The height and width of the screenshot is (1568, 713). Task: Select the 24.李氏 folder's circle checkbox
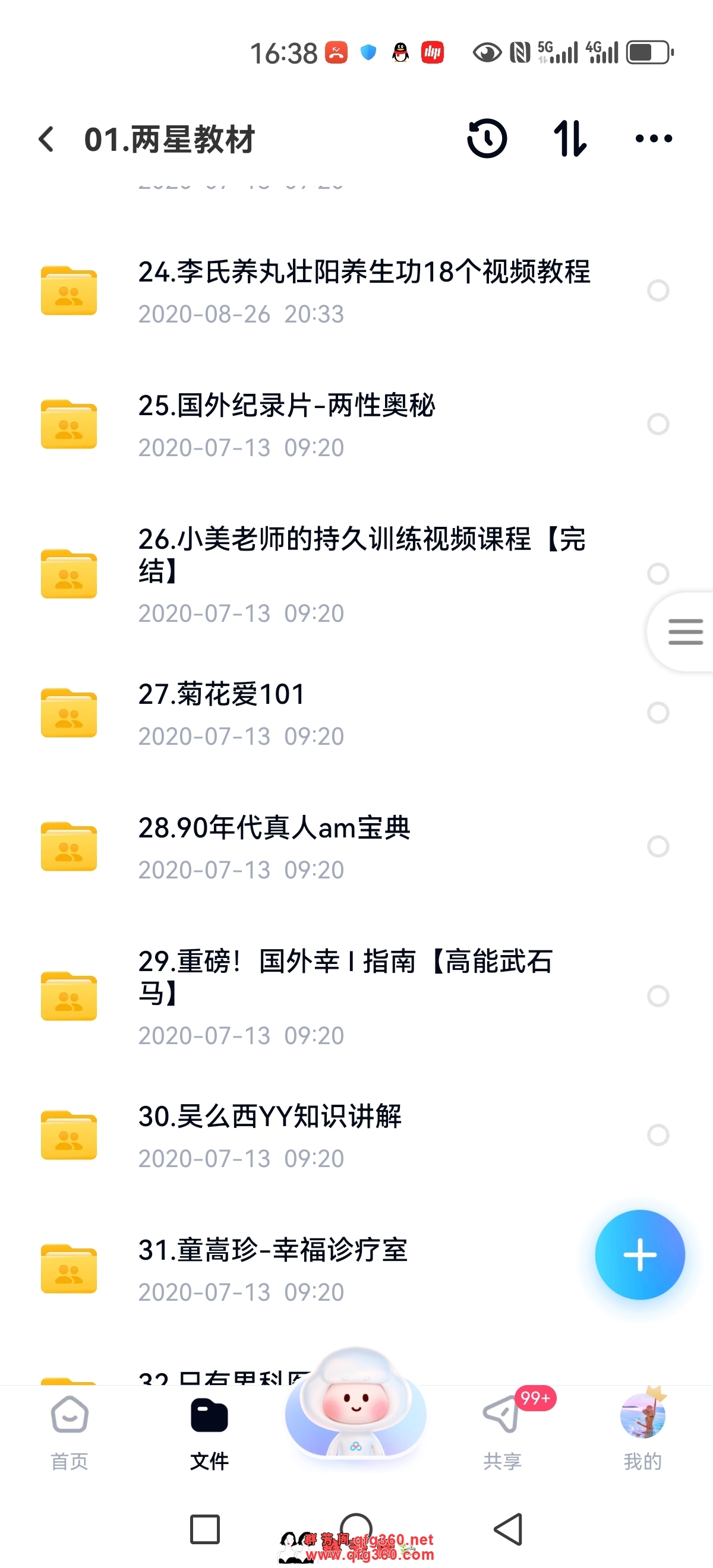(x=658, y=290)
